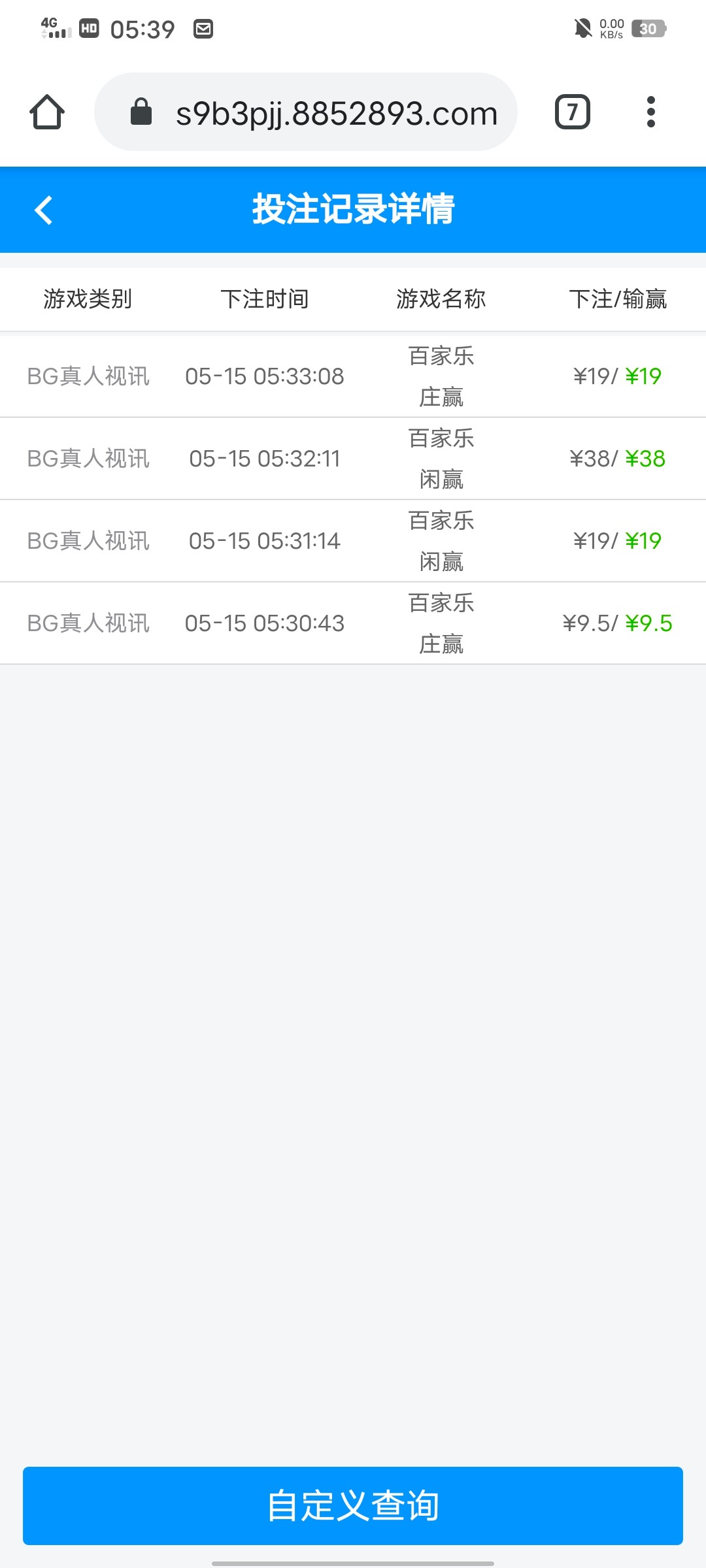The image size is (706, 1568).
Task: Open the browser overflow menu
Action: tap(650, 112)
